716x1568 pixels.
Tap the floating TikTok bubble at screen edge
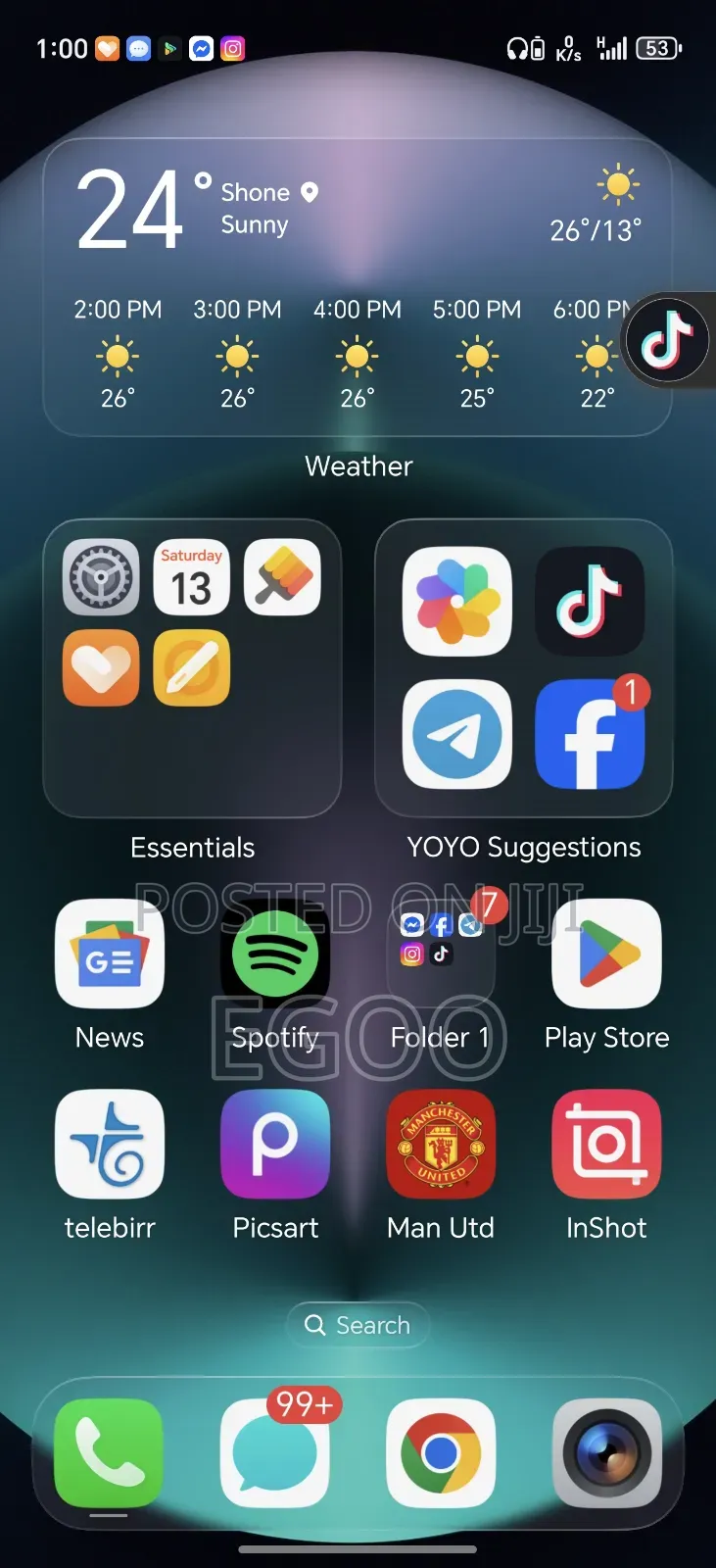click(669, 341)
